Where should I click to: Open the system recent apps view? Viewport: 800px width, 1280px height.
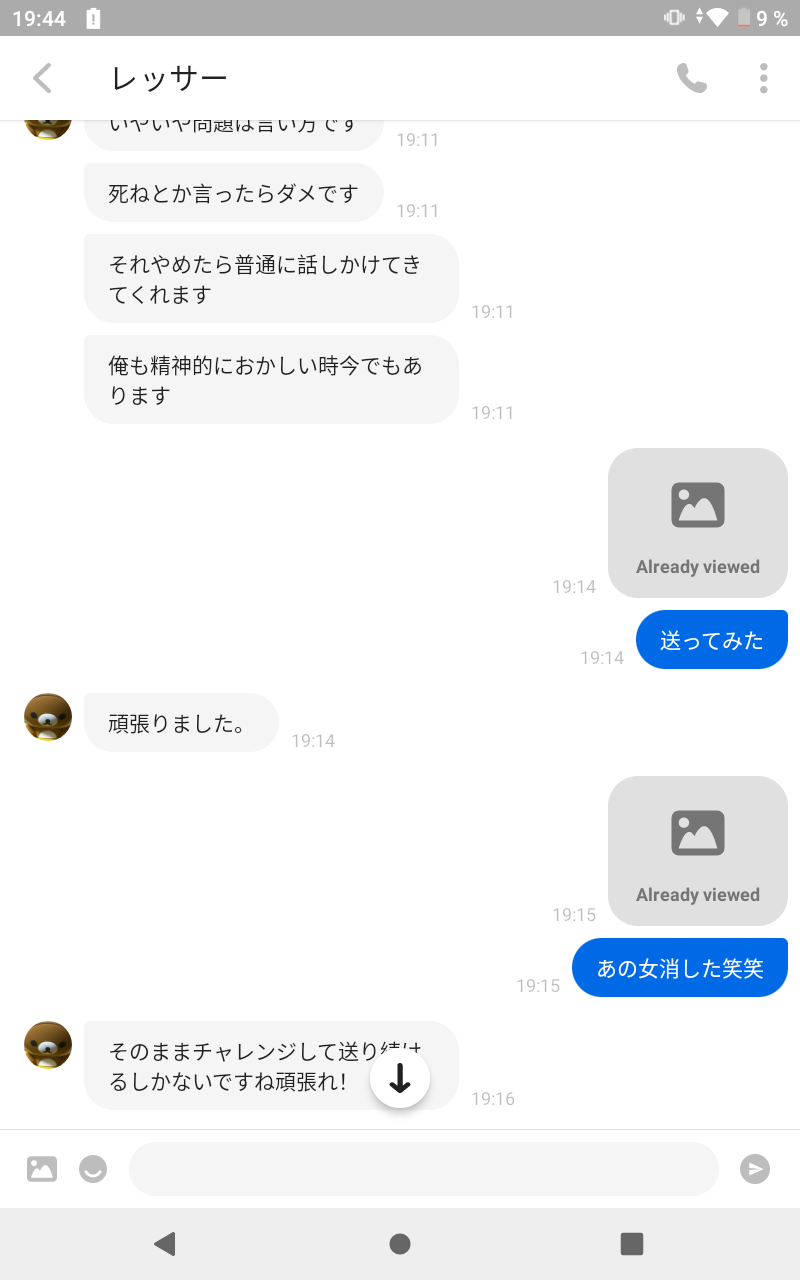[x=631, y=1243]
